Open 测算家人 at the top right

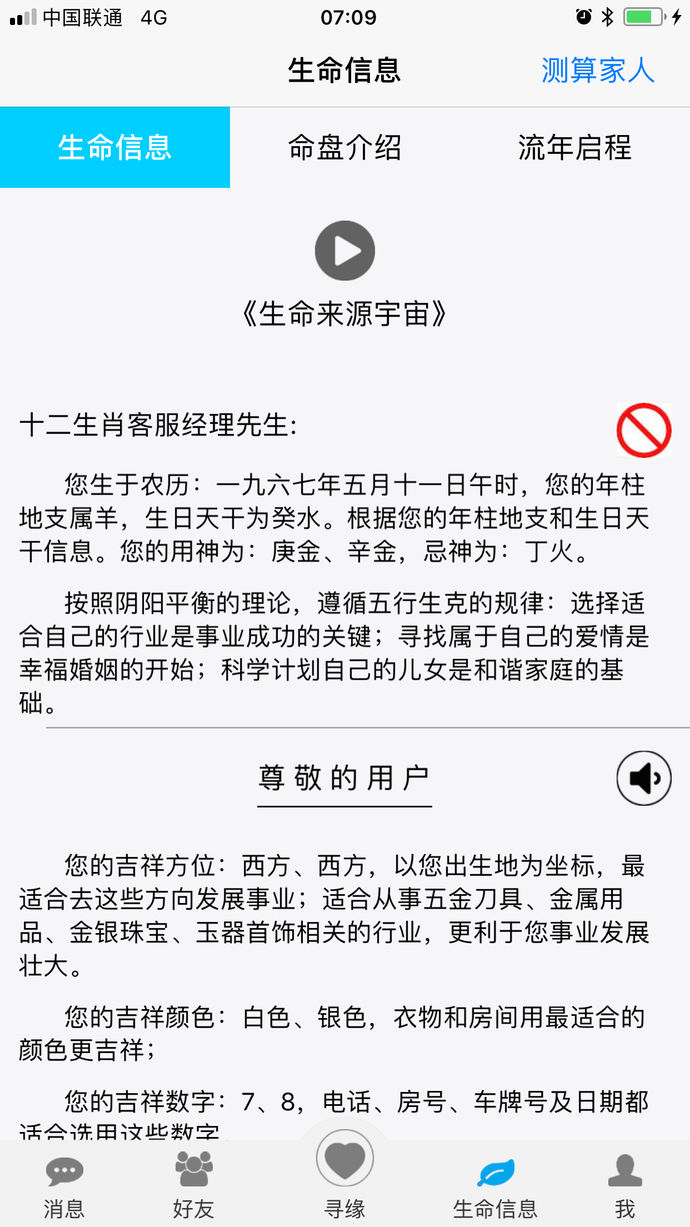(598, 70)
